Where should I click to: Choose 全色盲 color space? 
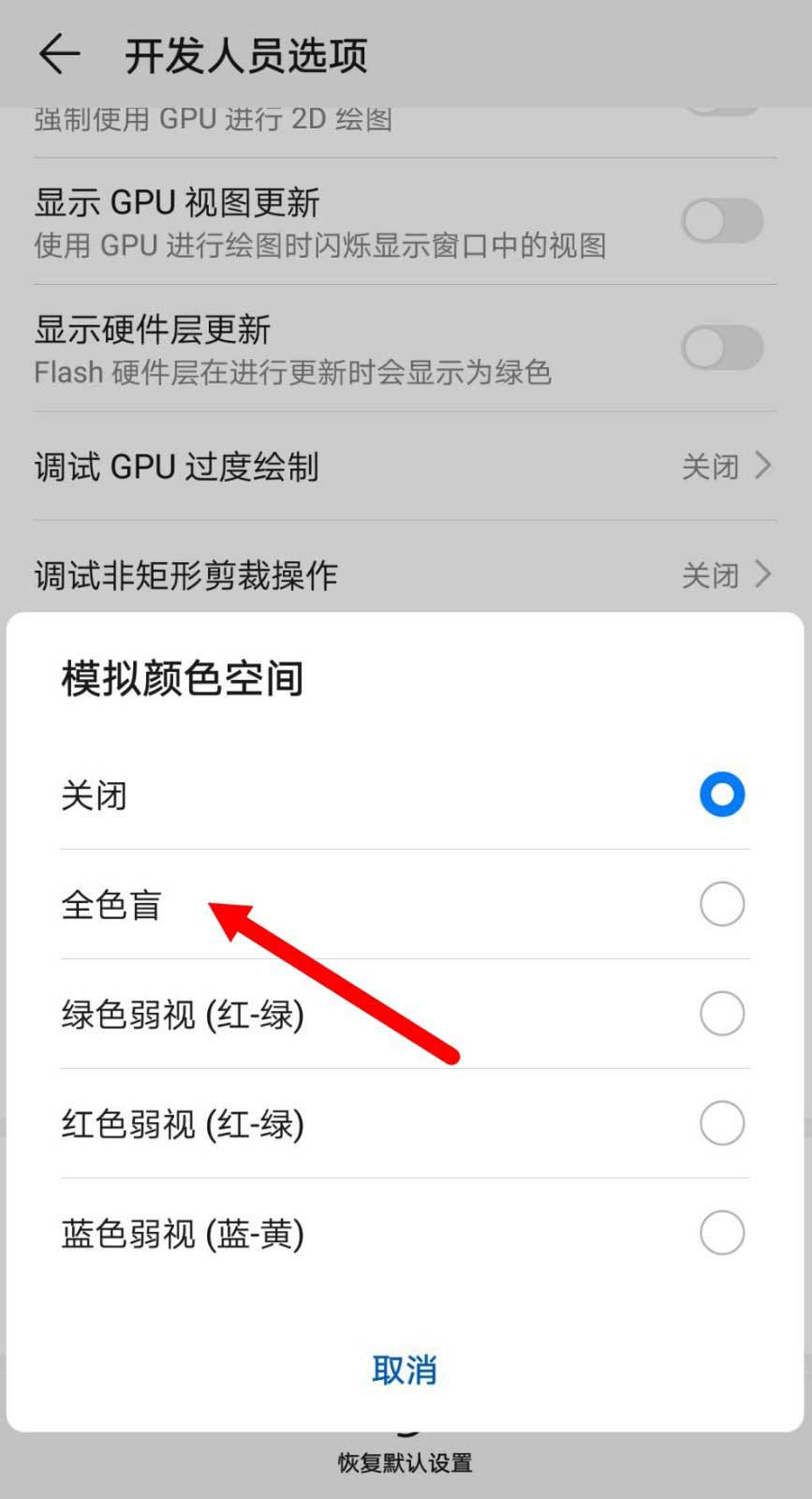click(x=405, y=904)
